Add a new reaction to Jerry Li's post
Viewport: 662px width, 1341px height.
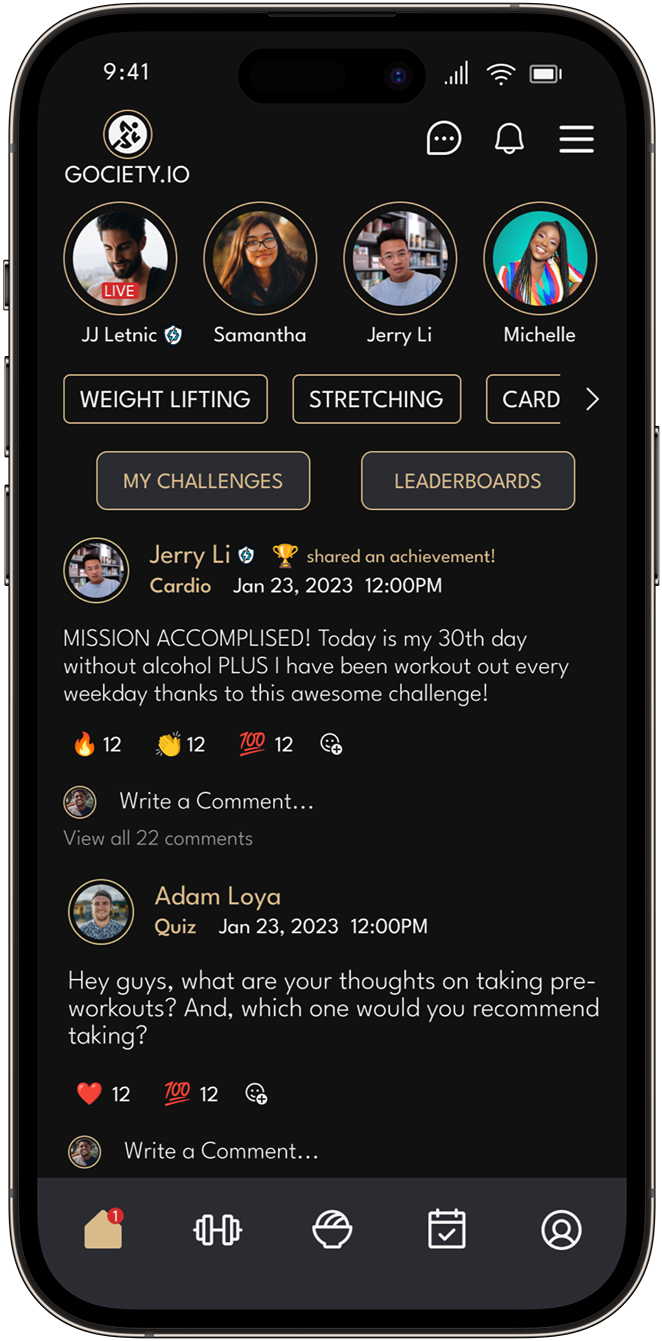coord(331,744)
